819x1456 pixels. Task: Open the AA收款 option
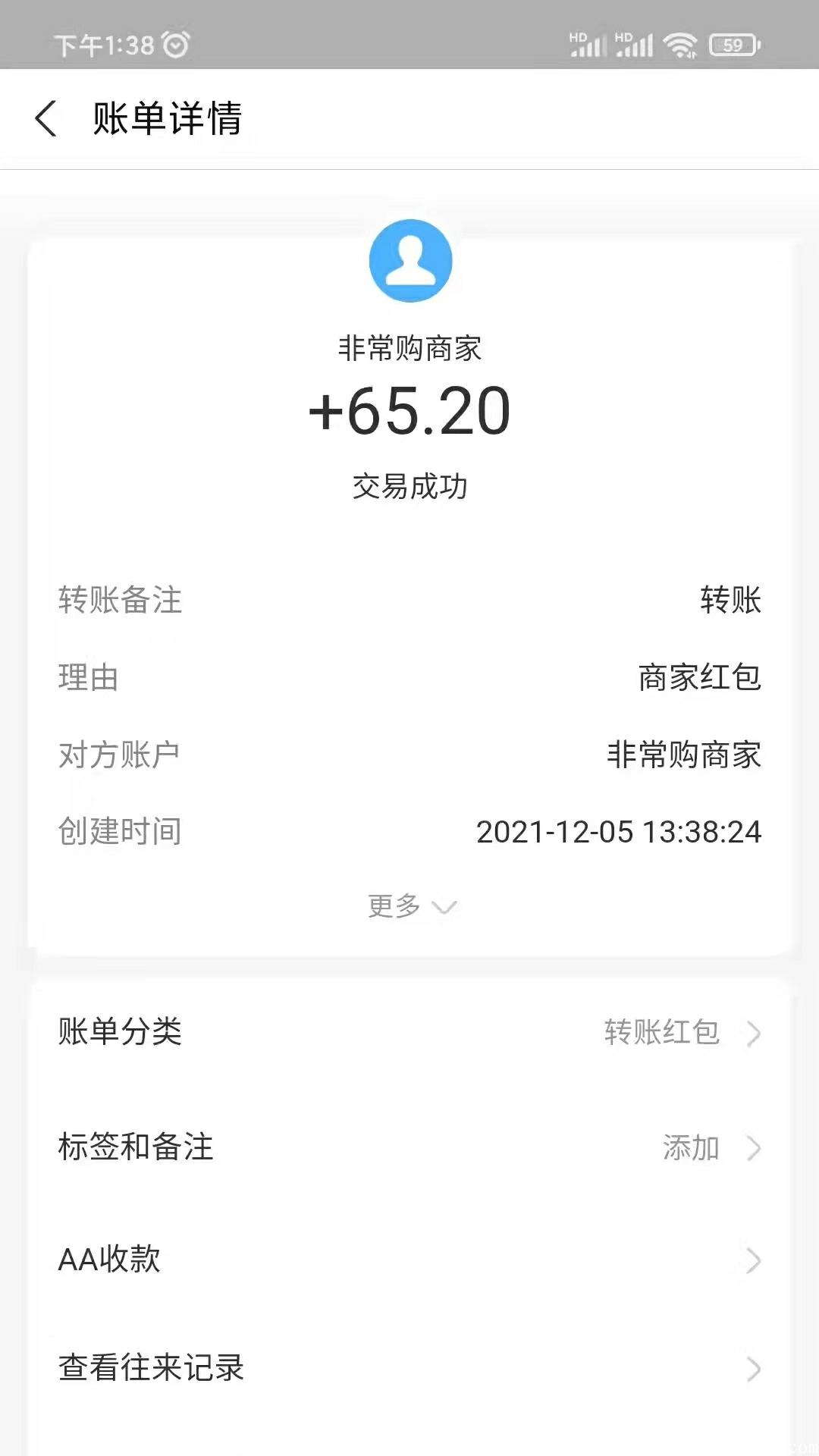[x=409, y=1260]
